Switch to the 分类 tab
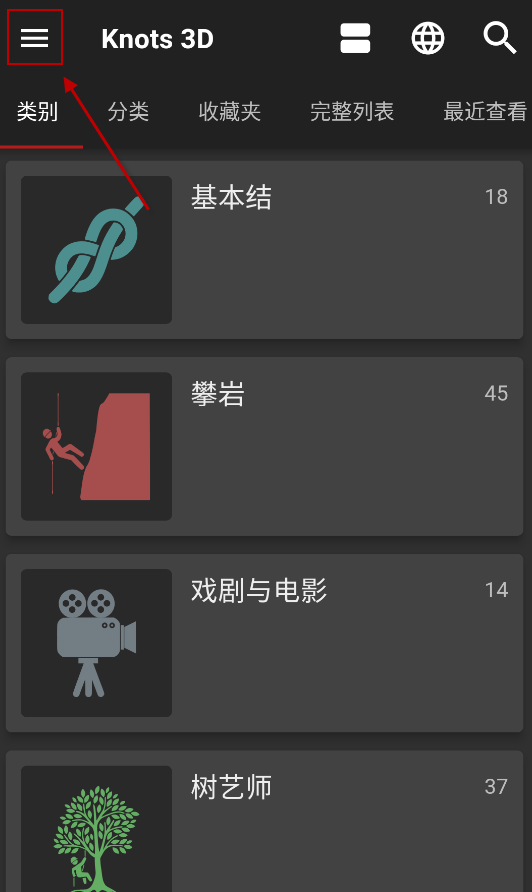Viewport: 532px width, 892px height. [129, 112]
